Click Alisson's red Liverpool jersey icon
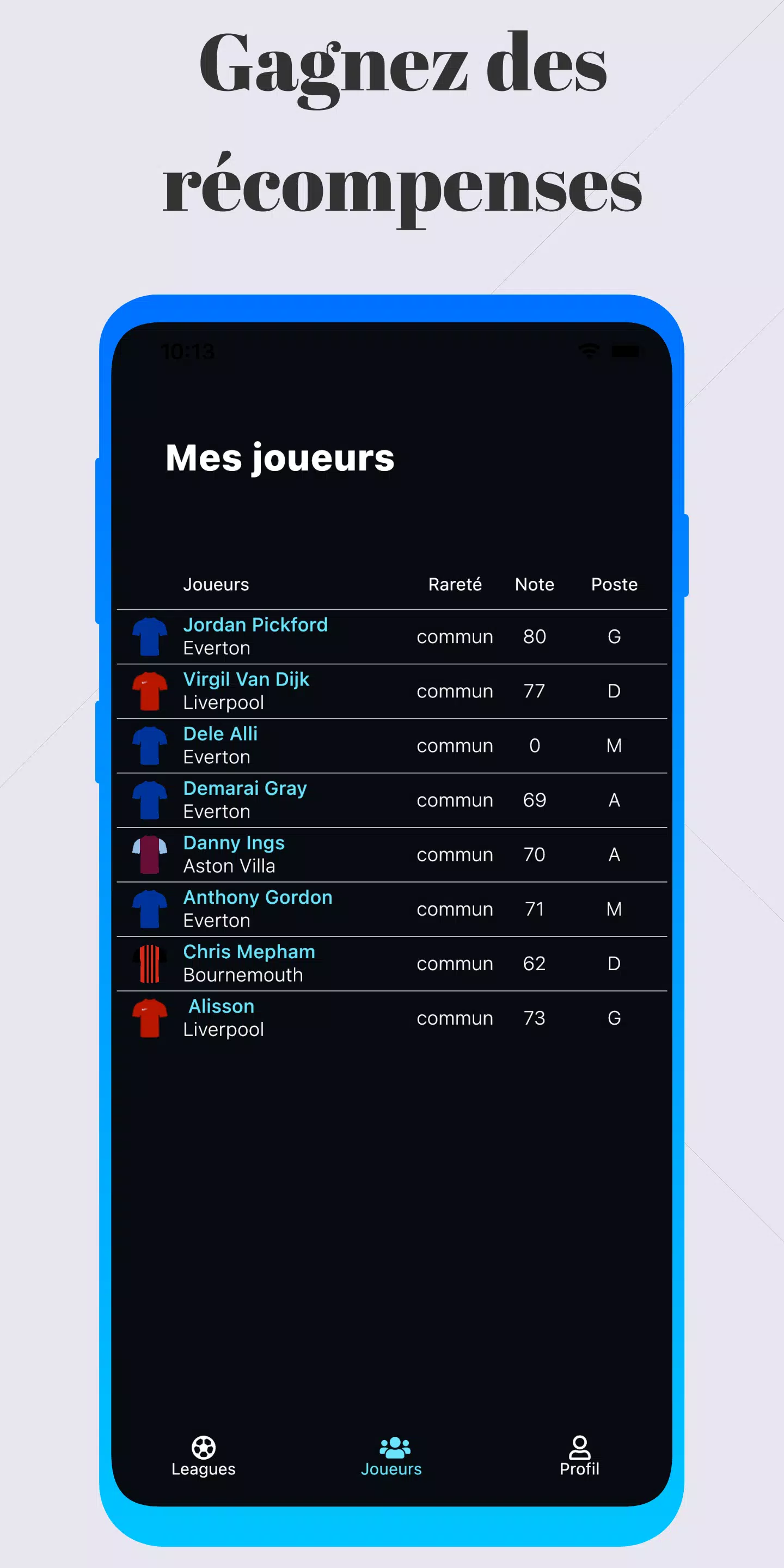This screenshot has width=784, height=1568. [x=149, y=1016]
